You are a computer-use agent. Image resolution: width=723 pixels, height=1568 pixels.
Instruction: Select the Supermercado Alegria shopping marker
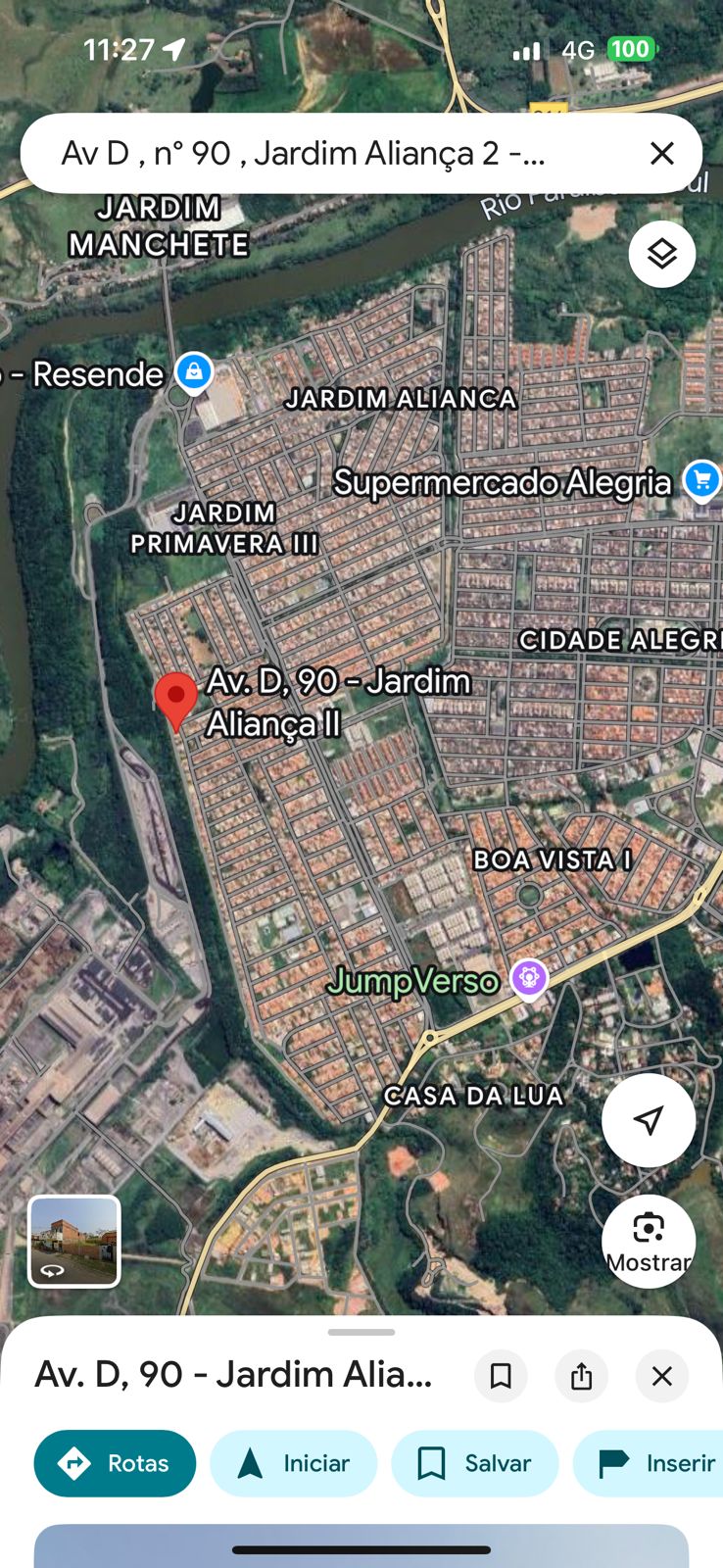(x=701, y=481)
